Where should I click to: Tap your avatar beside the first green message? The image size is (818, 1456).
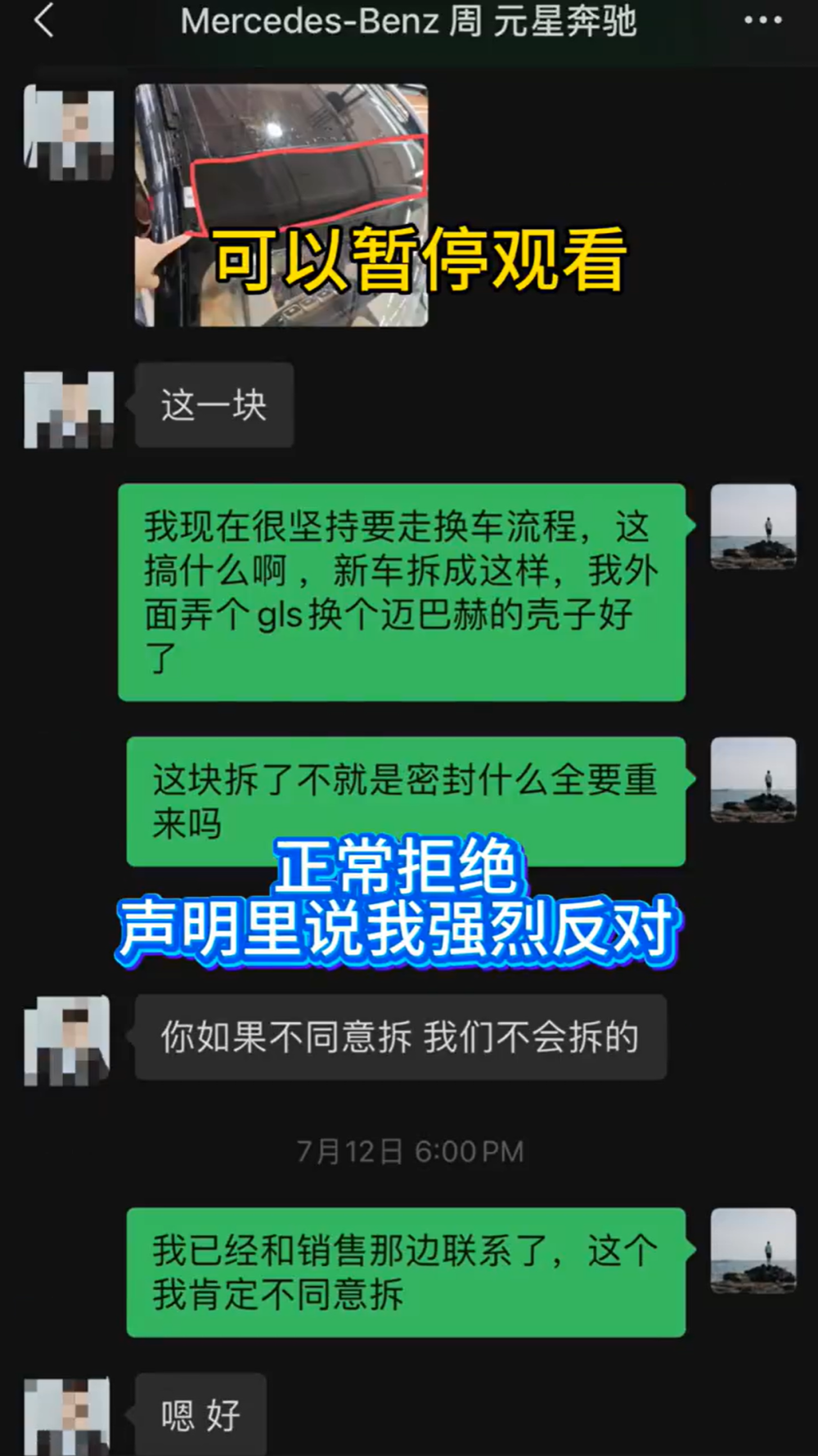coord(754,527)
